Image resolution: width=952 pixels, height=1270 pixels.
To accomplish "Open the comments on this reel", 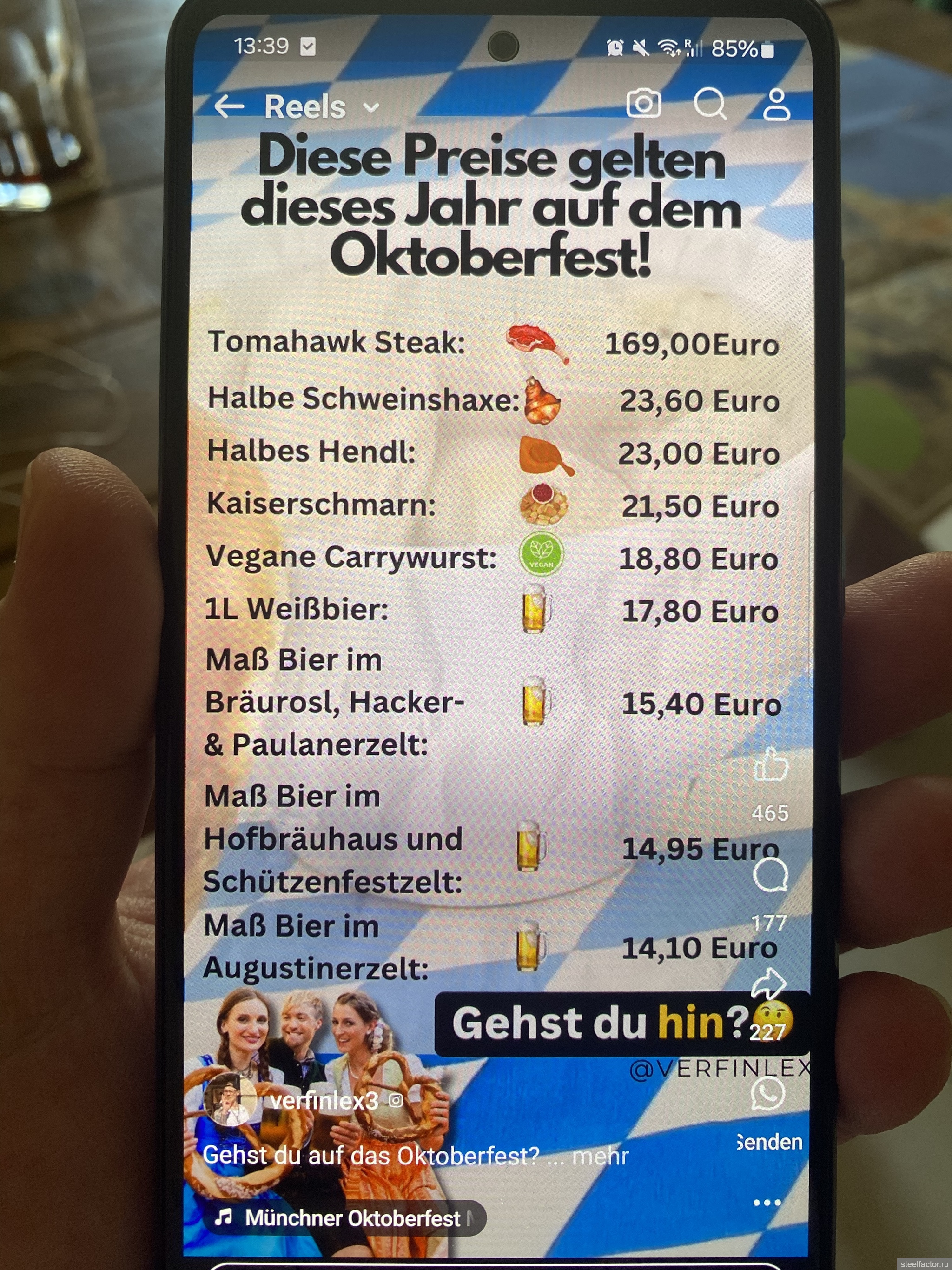I will pos(770,875).
